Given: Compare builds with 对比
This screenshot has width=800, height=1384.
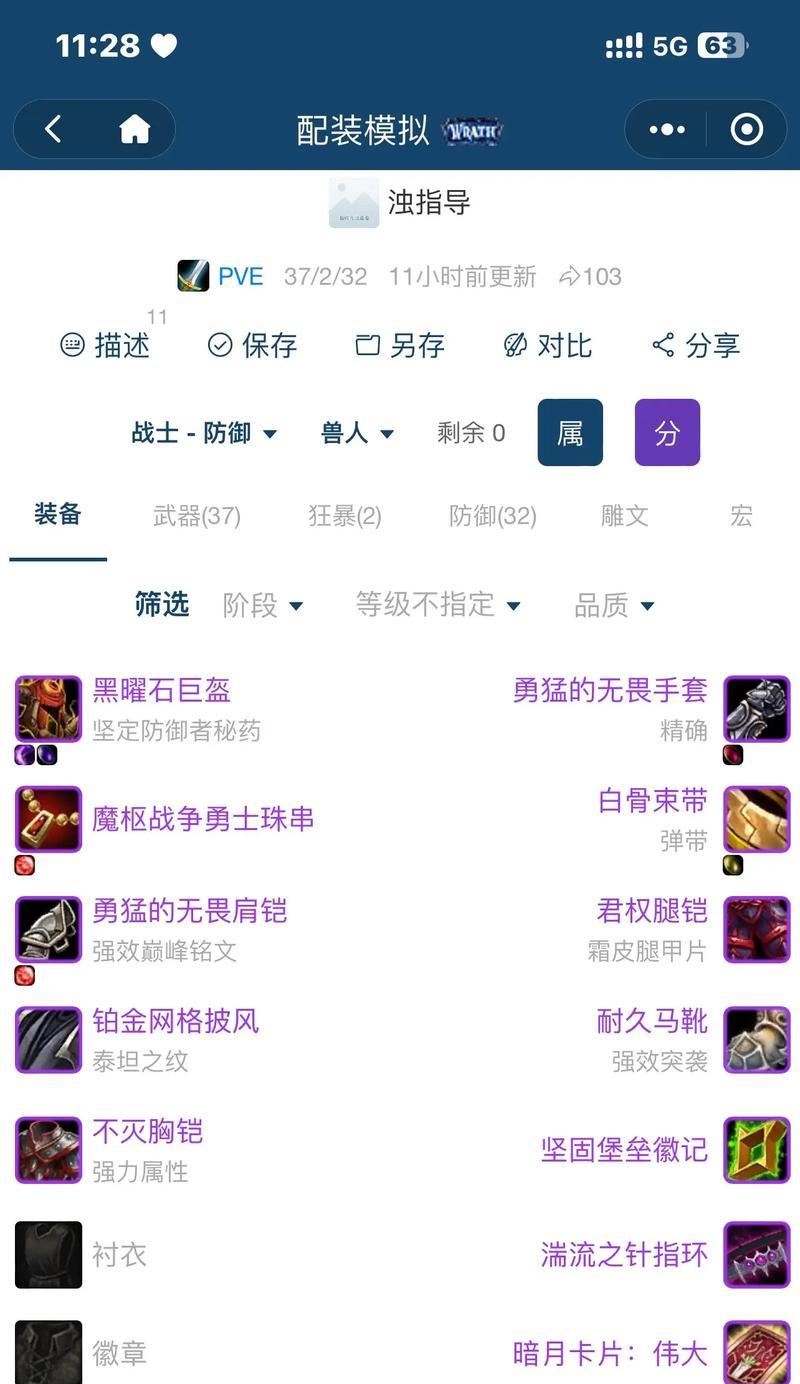Looking at the screenshot, I should pyautogui.click(x=548, y=345).
